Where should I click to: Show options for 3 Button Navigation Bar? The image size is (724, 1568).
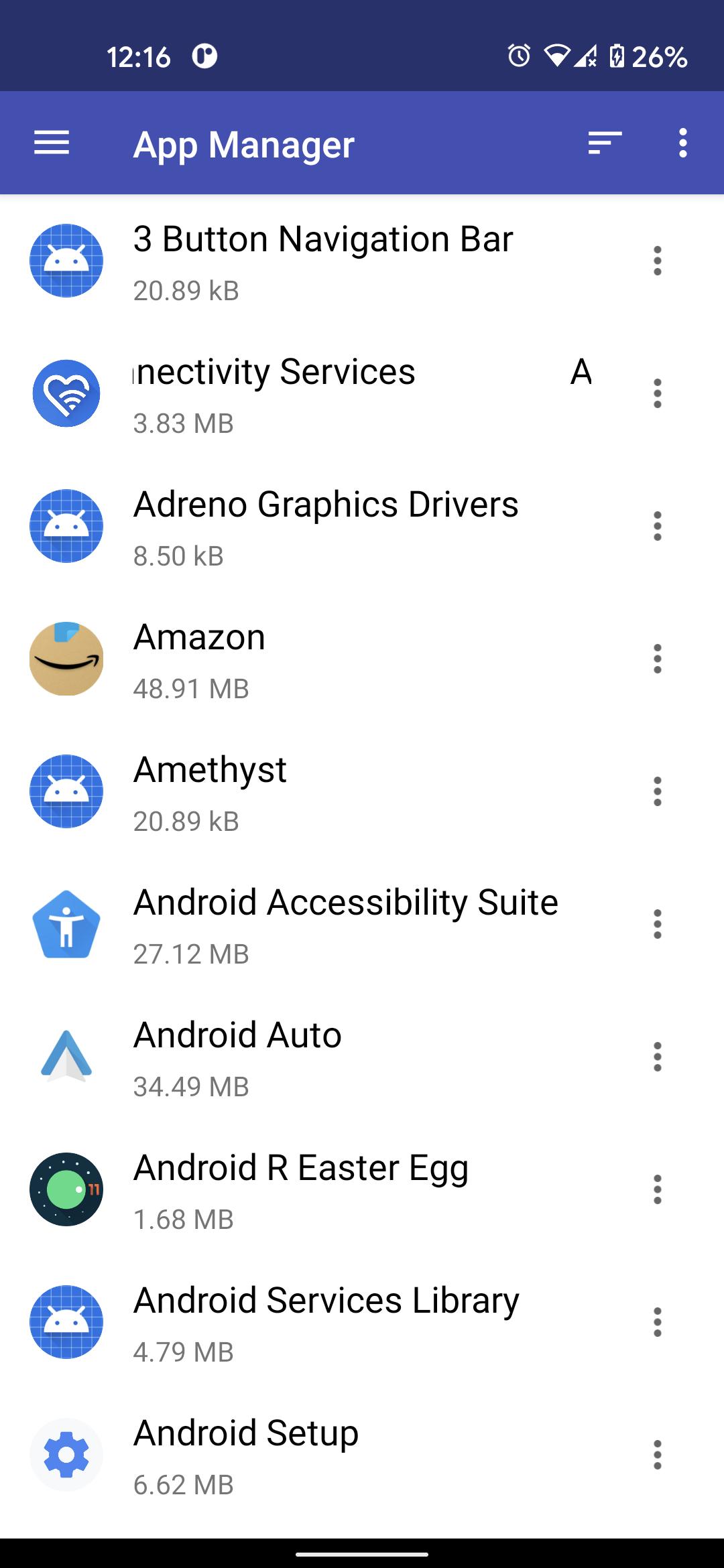(x=658, y=261)
